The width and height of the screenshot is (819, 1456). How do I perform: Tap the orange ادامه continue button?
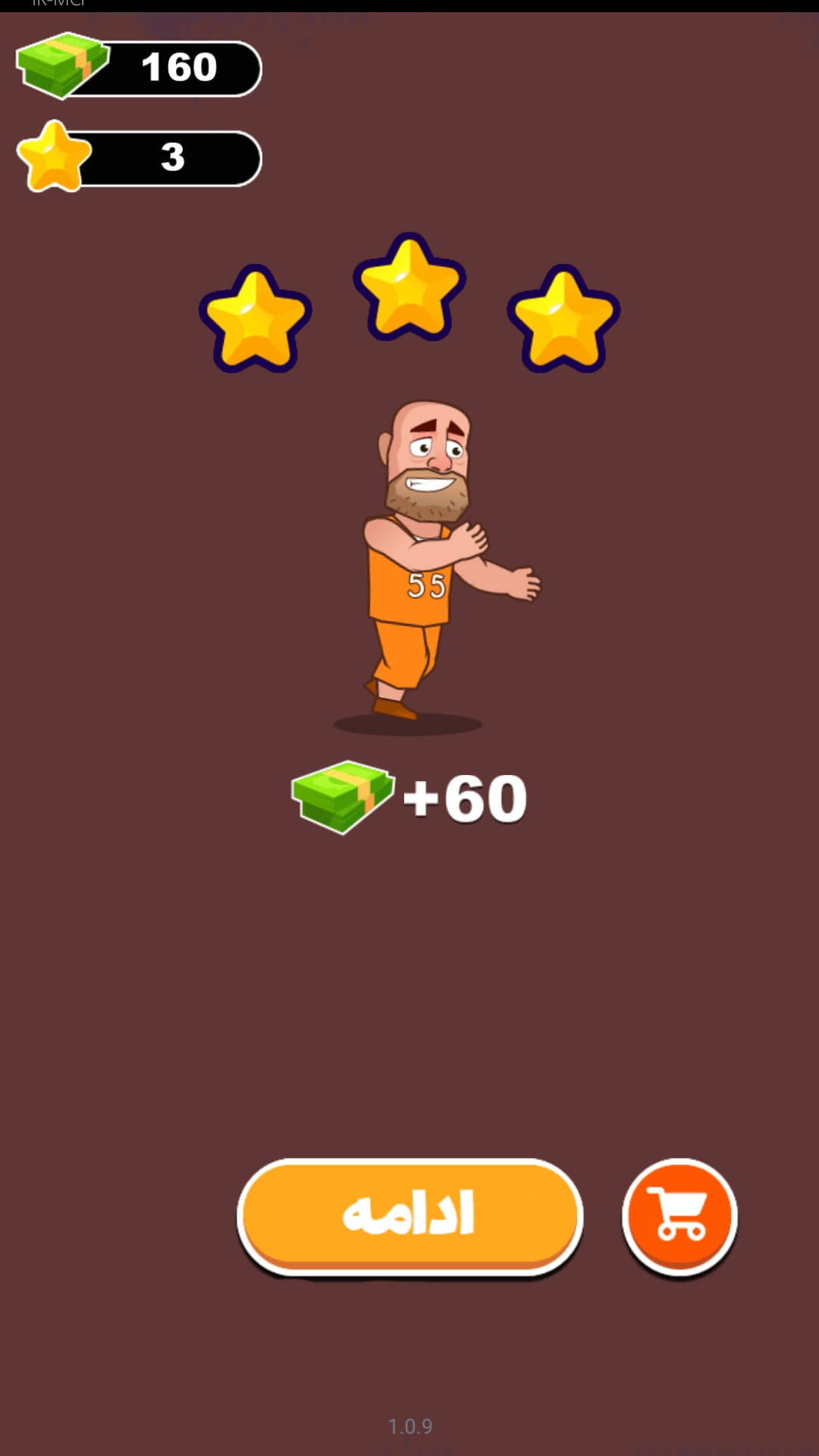pos(409,1215)
